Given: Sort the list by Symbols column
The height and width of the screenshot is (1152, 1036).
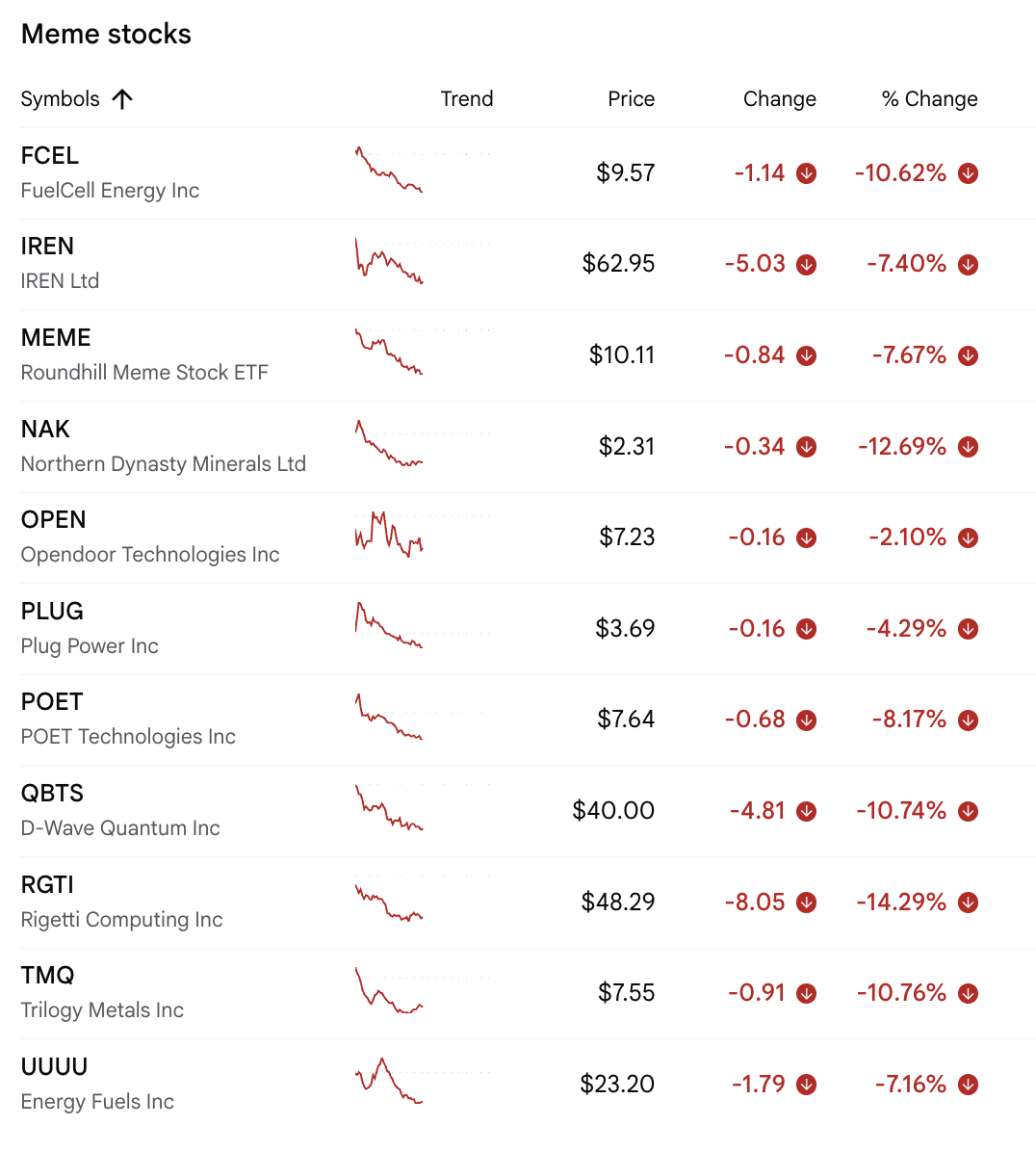Looking at the screenshot, I should click(61, 99).
